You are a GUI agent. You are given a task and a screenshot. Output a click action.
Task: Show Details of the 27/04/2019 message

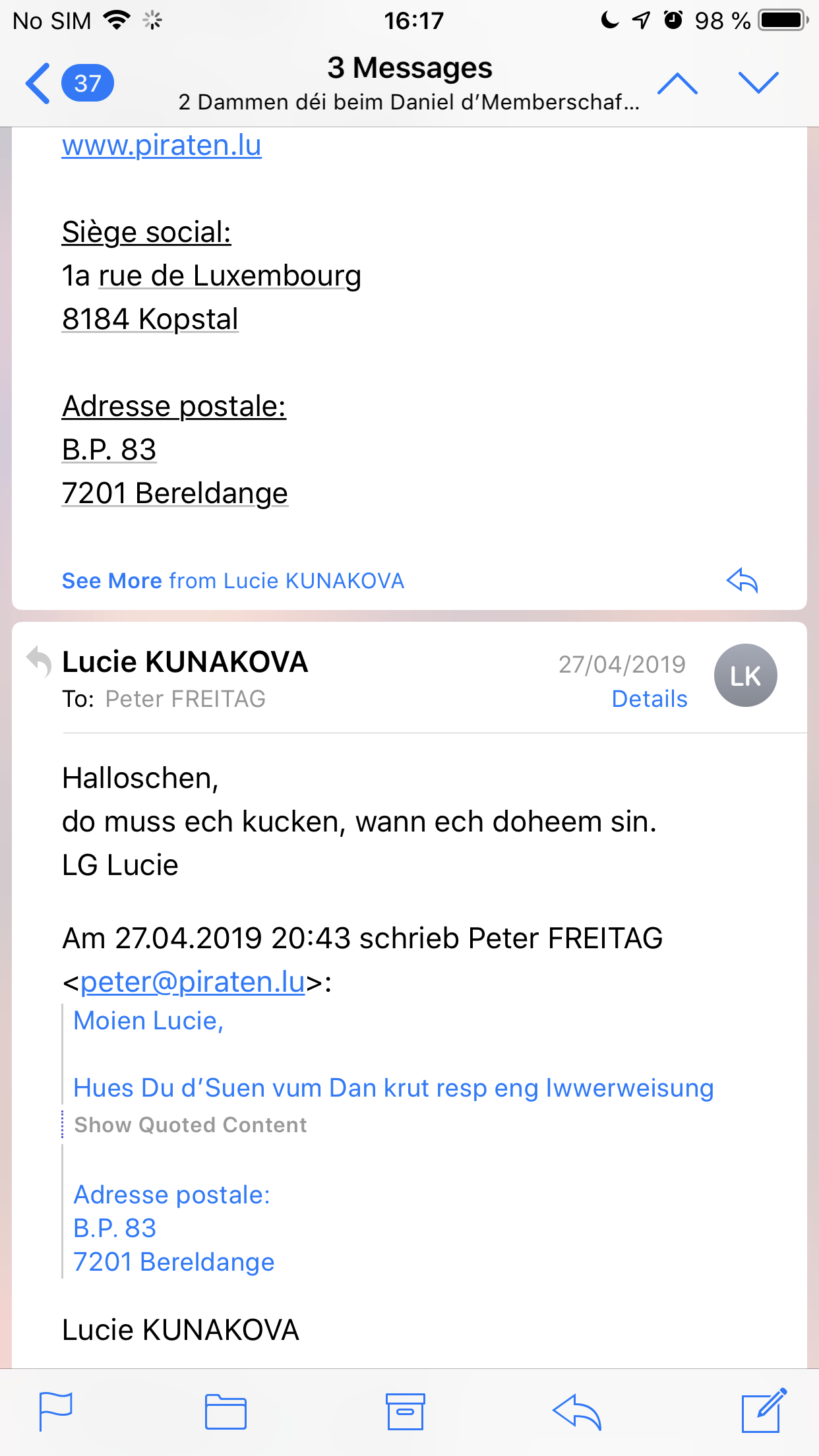click(x=649, y=699)
